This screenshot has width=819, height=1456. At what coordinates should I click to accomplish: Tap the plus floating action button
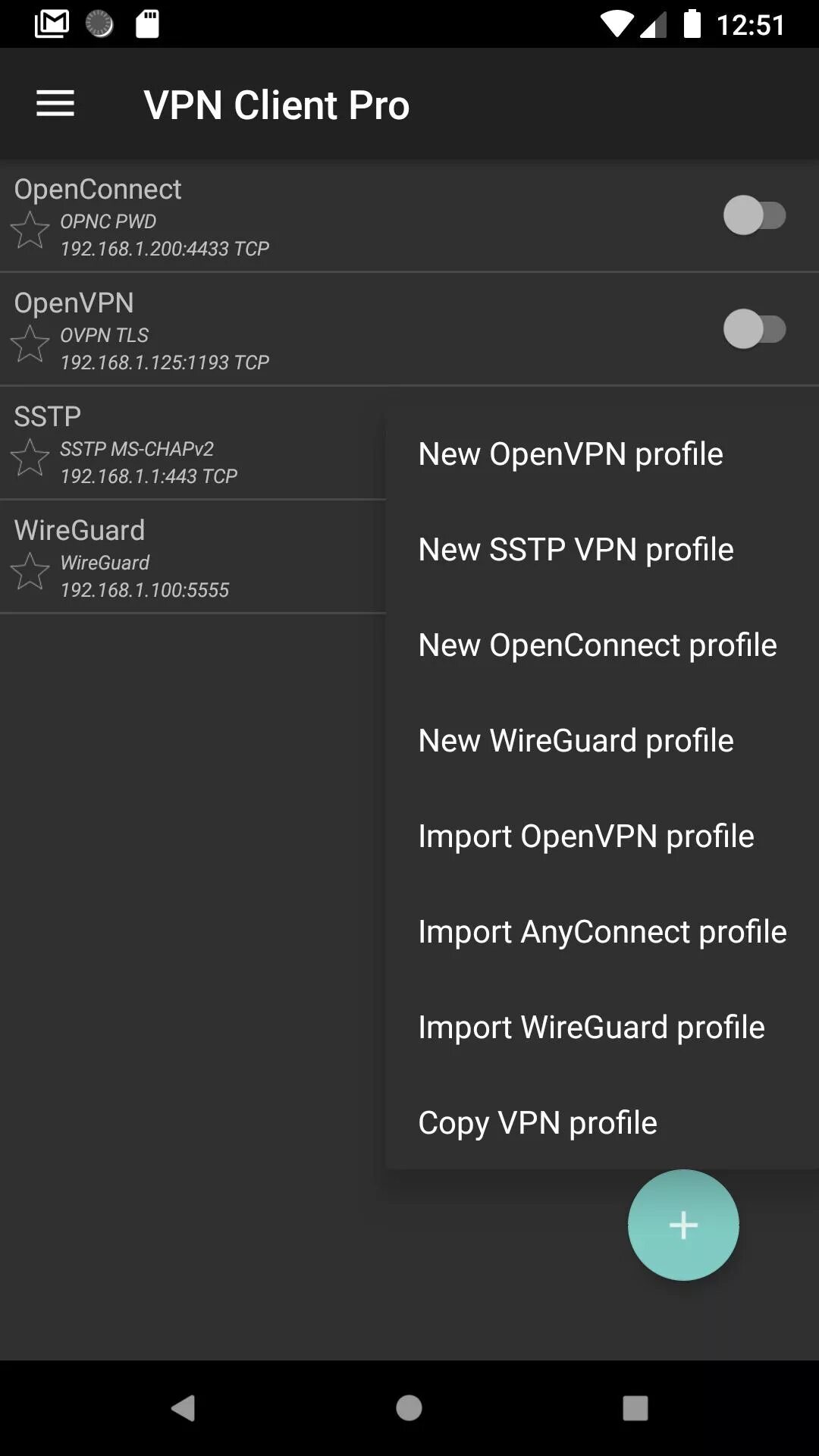[x=683, y=1225]
